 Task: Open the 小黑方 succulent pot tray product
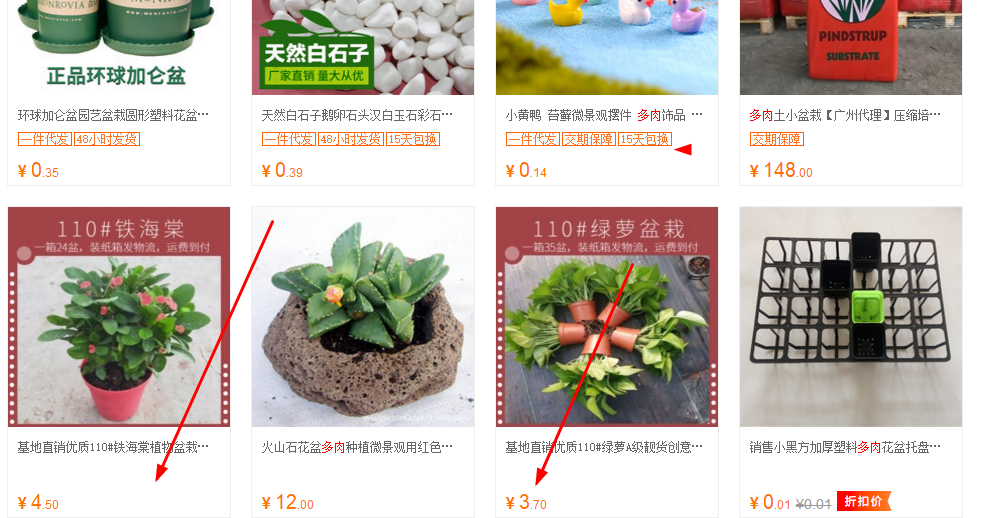tap(851, 317)
